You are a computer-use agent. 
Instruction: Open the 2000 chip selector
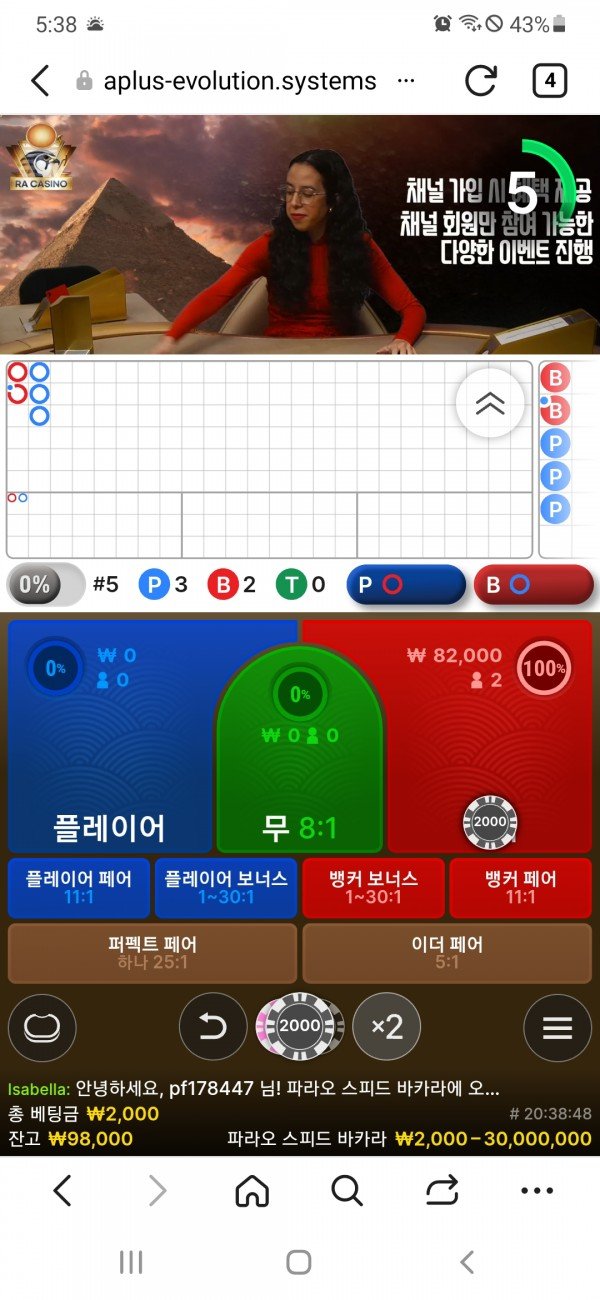point(300,1027)
